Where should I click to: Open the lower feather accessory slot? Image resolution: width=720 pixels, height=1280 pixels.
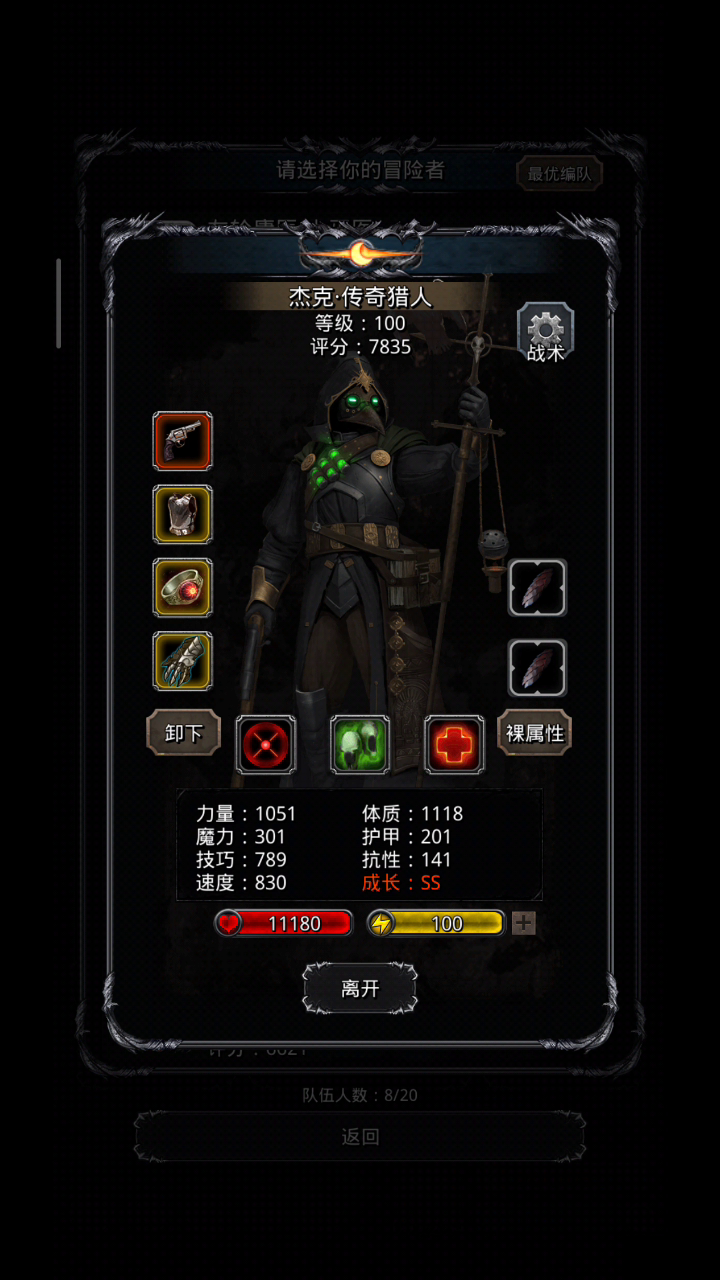538,667
